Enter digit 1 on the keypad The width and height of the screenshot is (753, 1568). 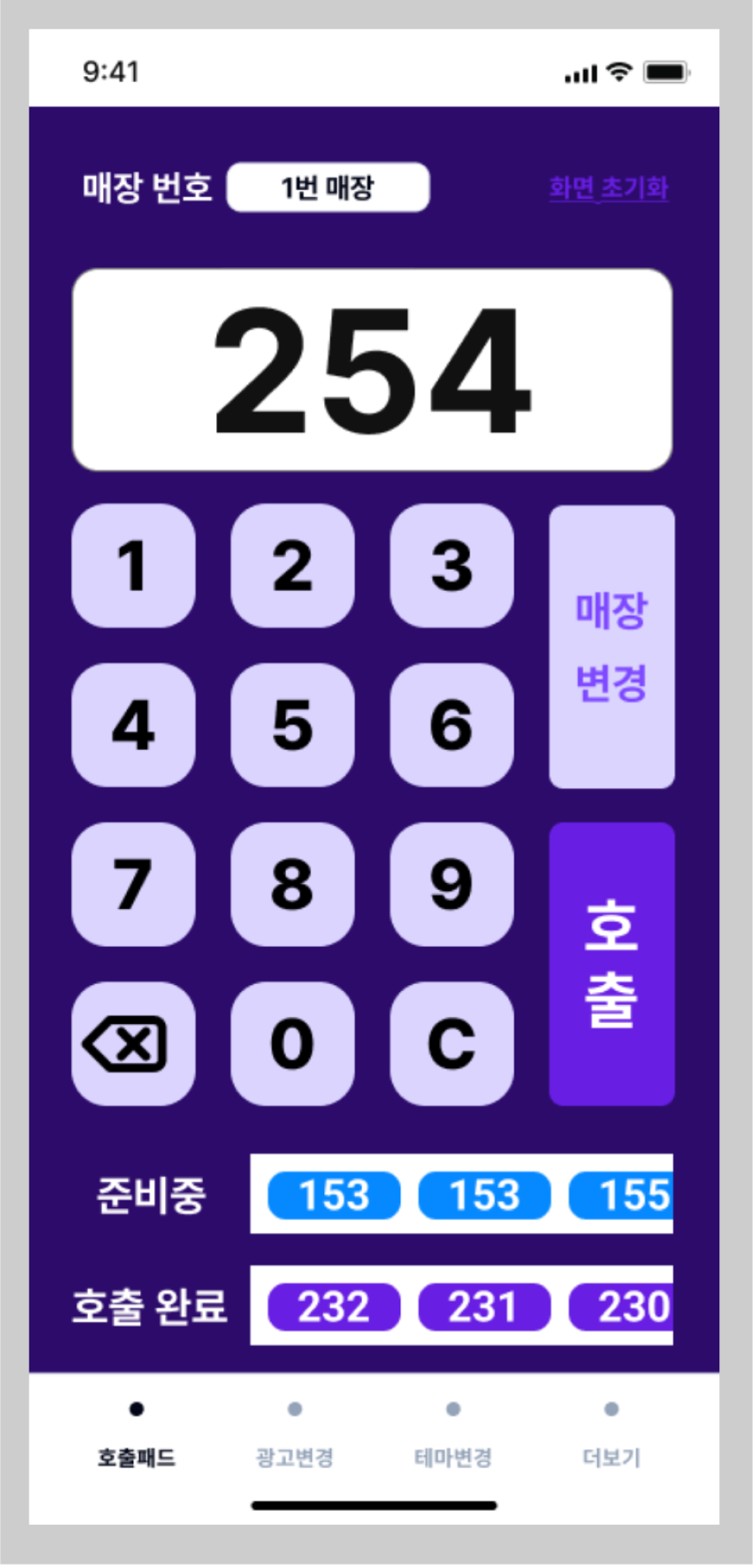coord(133,566)
